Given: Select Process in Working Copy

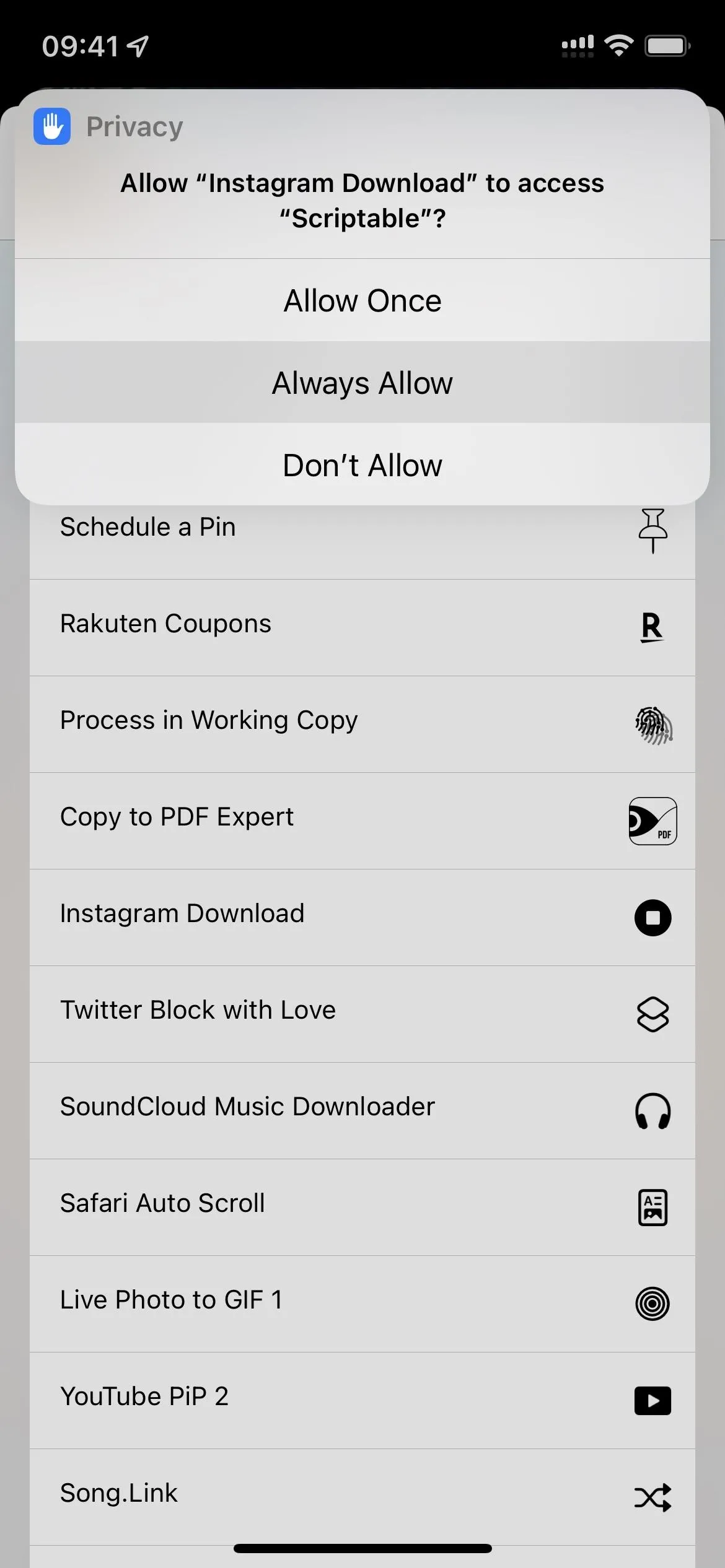Looking at the screenshot, I should (362, 724).
